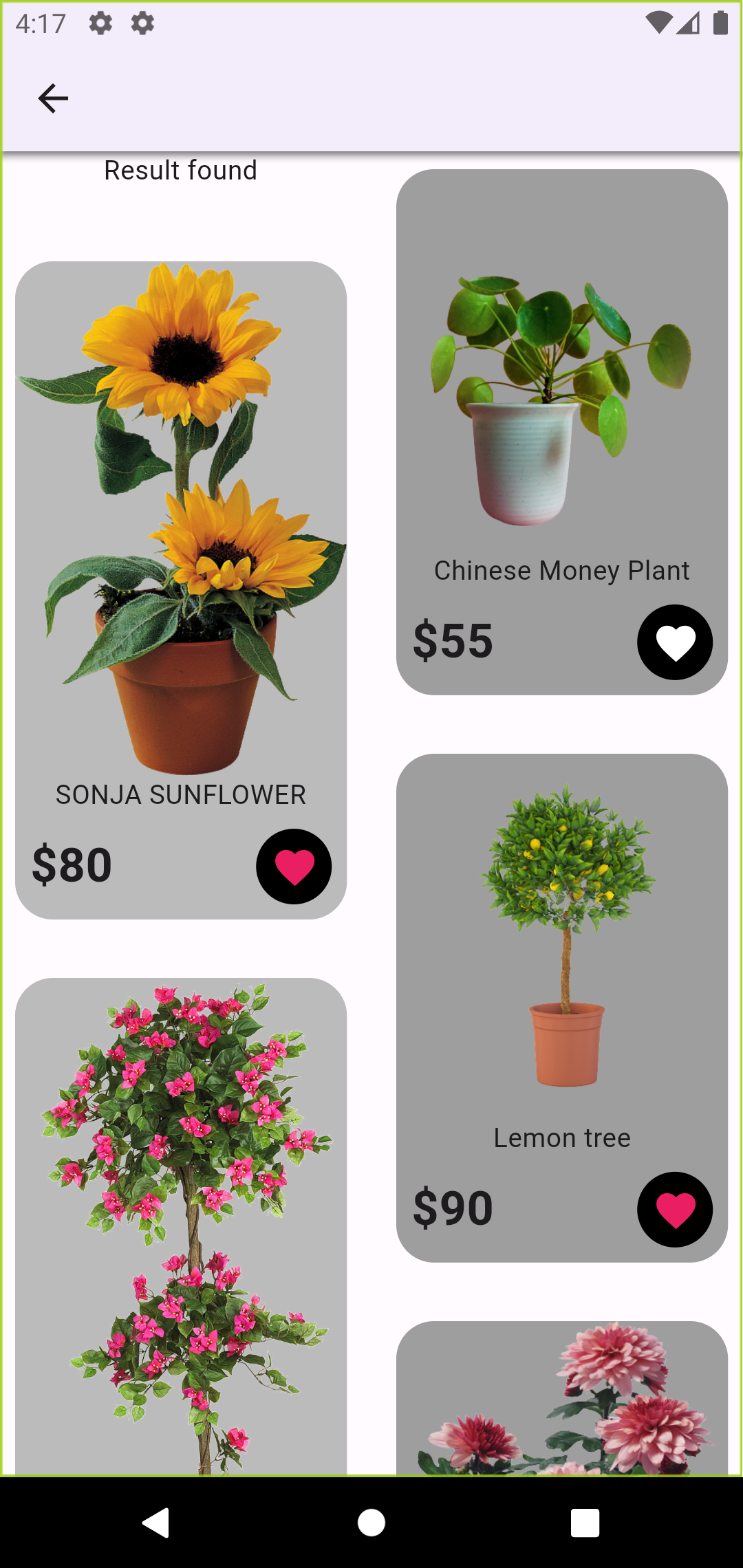This screenshot has height=1568, width=743.
Task: Open the Chinese Money Plant card
Action: tap(561, 413)
